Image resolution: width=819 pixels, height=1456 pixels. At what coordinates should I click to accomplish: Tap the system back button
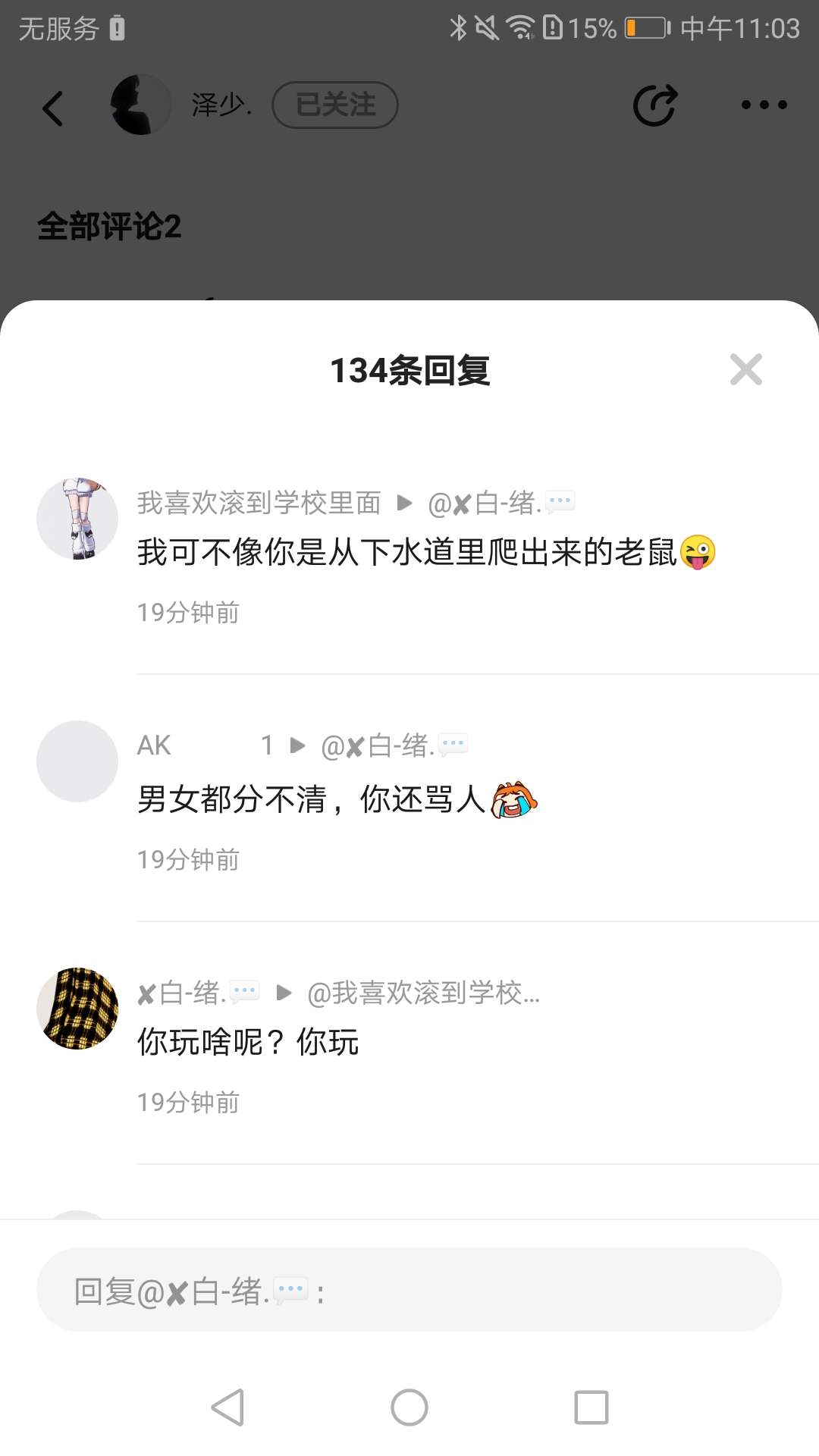[x=227, y=1407]
